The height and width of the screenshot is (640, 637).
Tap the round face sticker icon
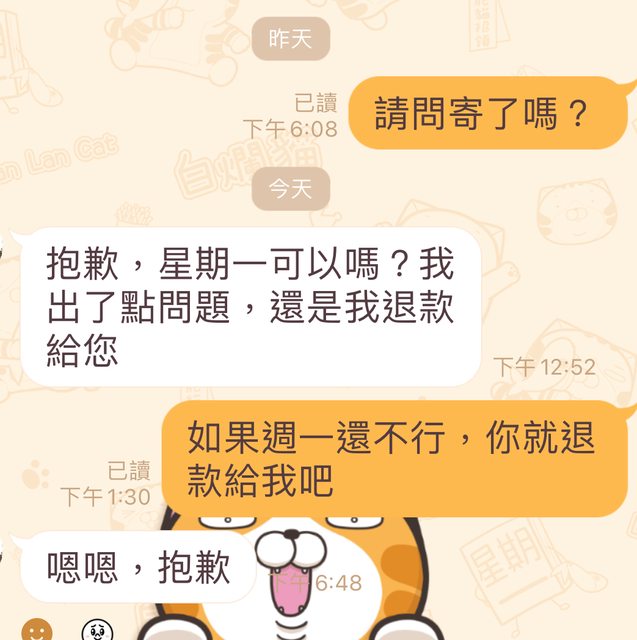tap(97, 631)
